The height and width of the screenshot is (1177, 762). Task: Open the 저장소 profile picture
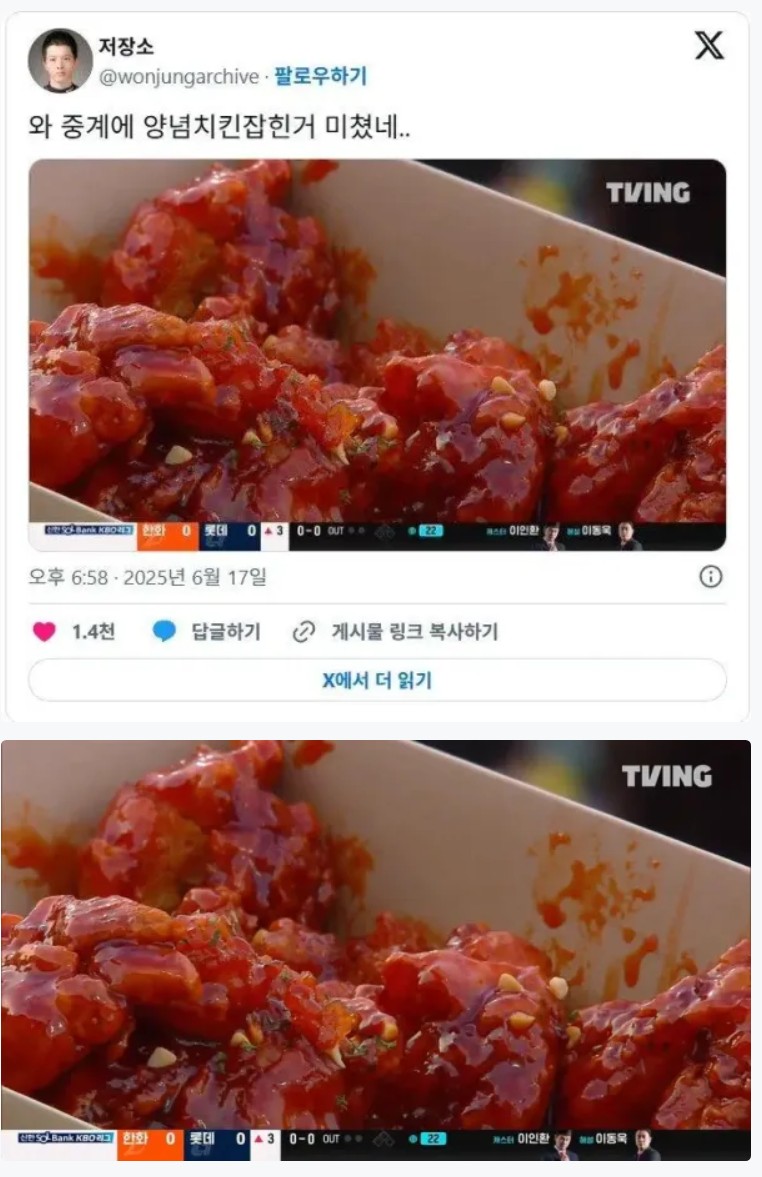click(60, 60)
